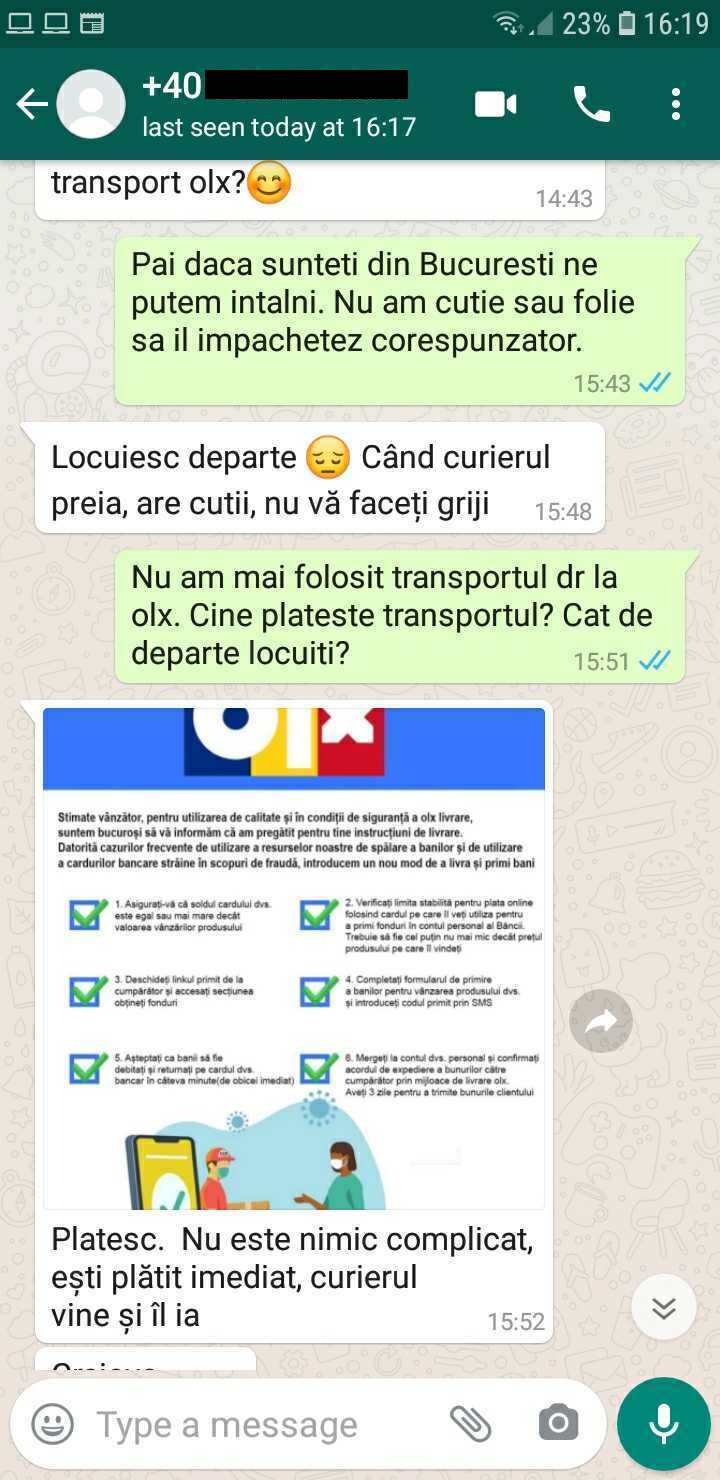
Task: Open the OLX instructions image
Action: 294,958
